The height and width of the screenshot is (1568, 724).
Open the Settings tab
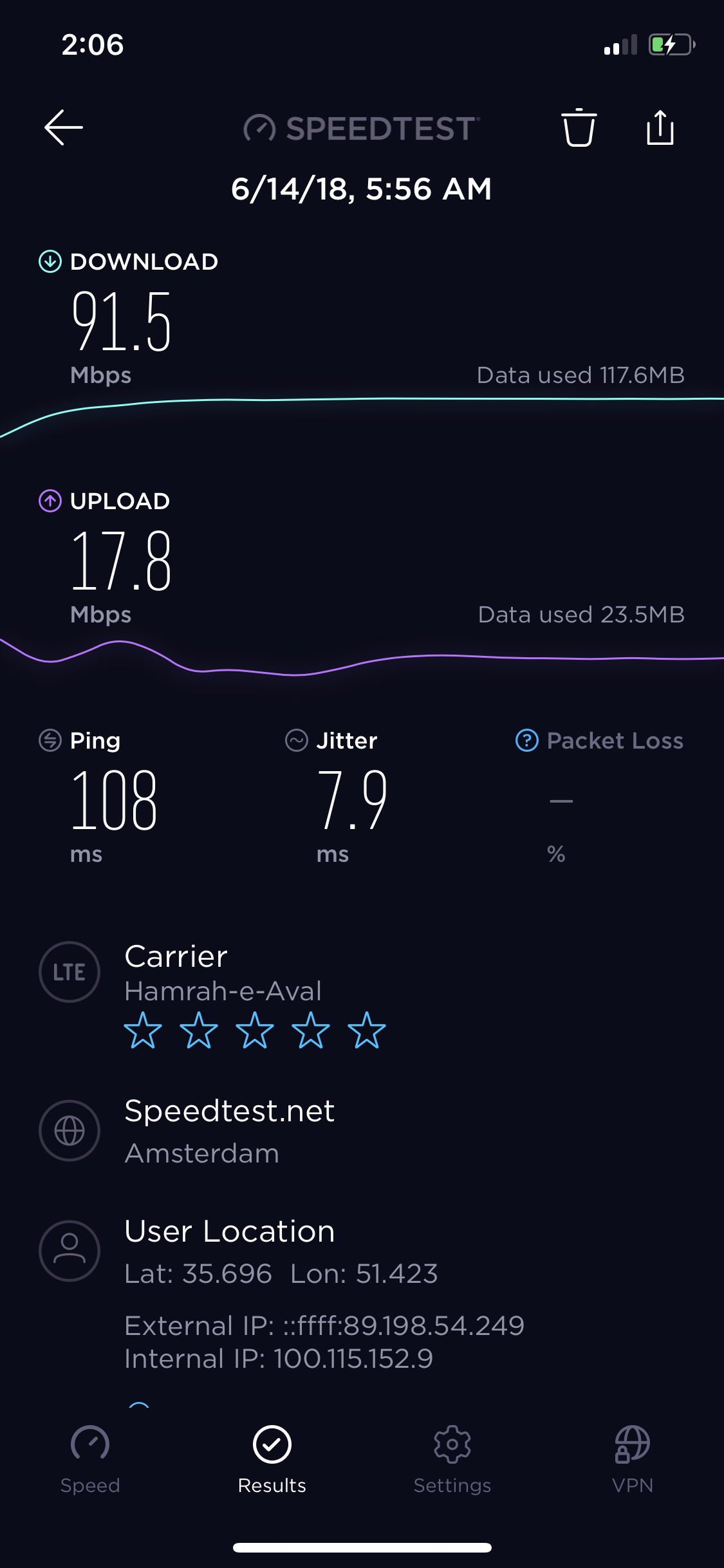pos(452,1460)
